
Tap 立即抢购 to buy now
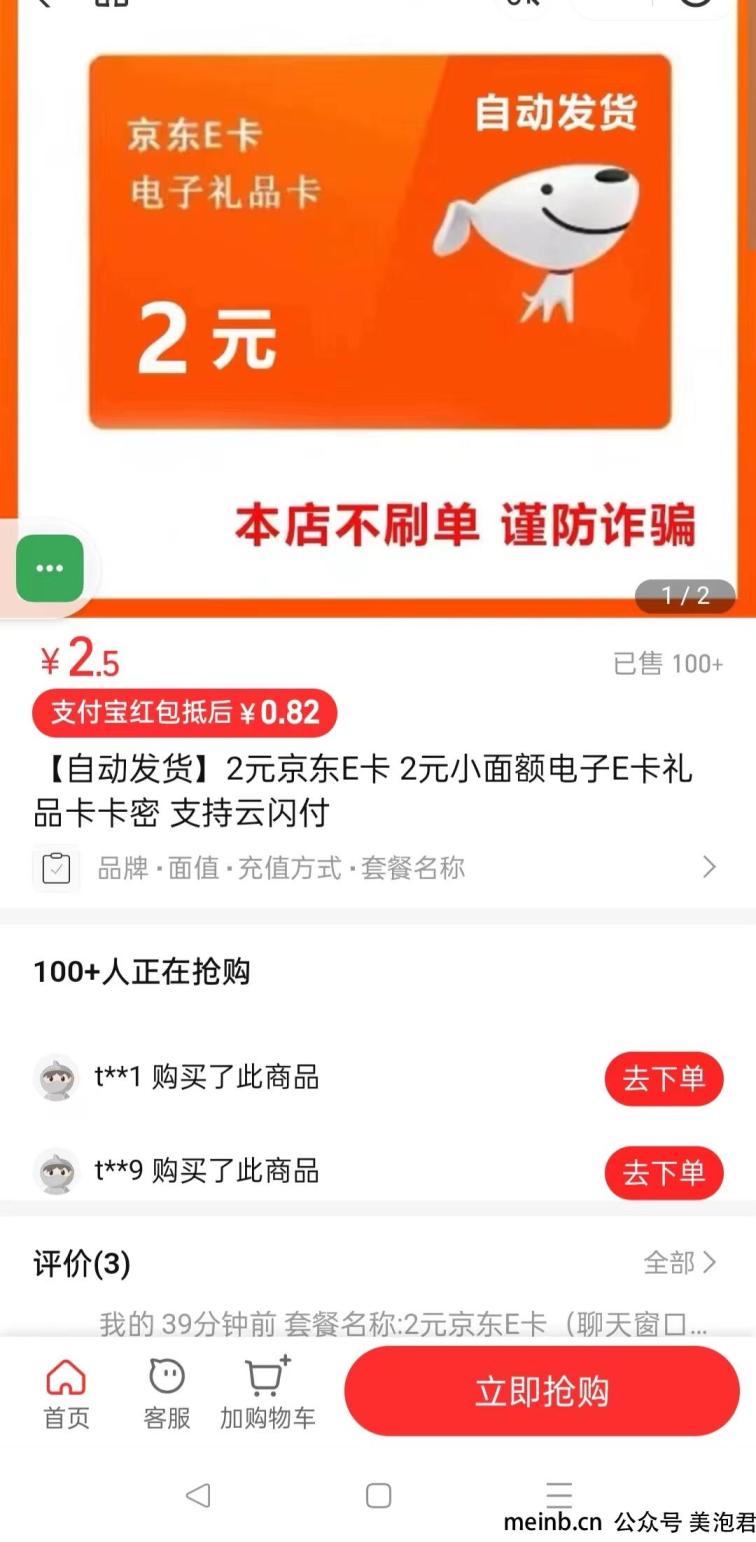coord(541,1391)
